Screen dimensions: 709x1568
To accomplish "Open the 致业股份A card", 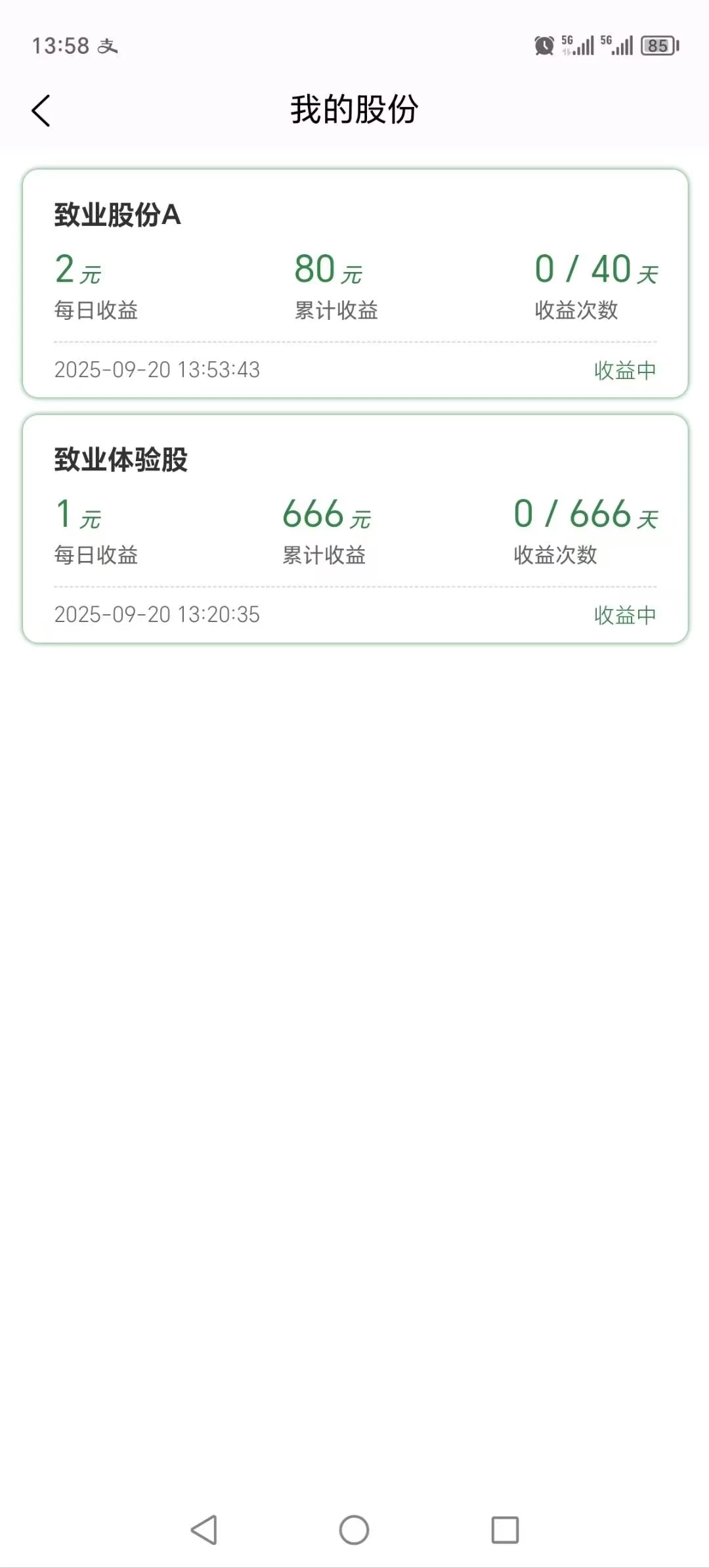I will tap(354, 284).
